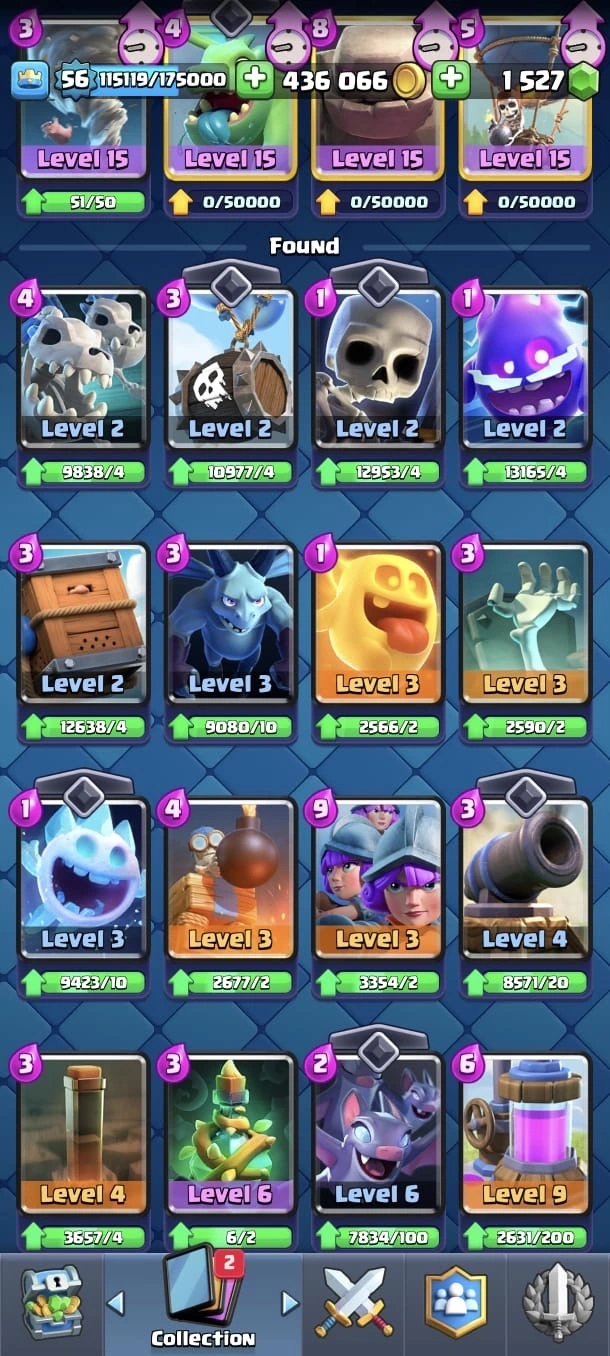Image resolution: width=610 pixels, height=1356 pixels.
Task: Select the Bomb Tower card
Action: click(230, 880)
